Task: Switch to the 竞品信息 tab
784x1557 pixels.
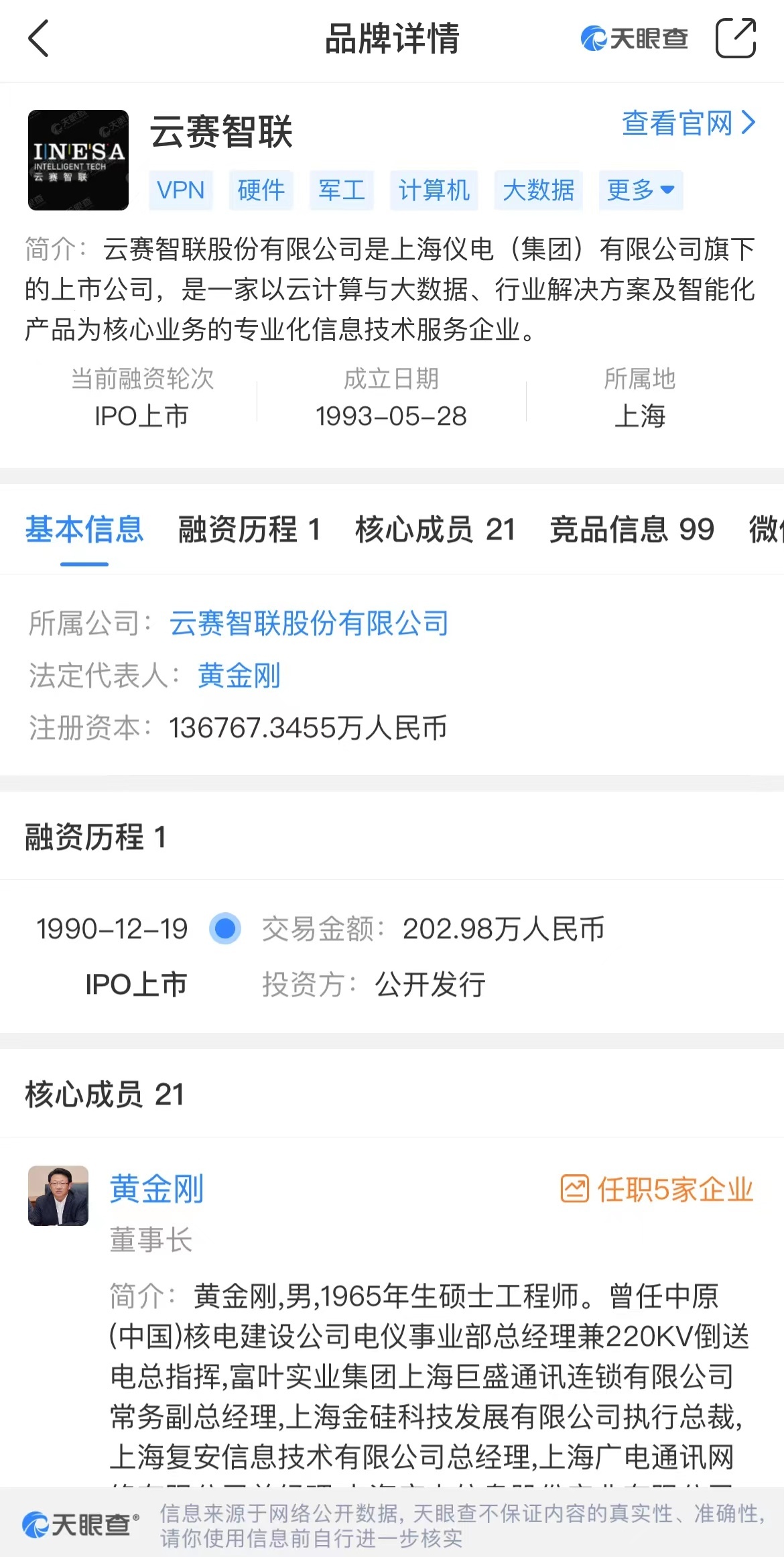Action: [x=632, y=530]
